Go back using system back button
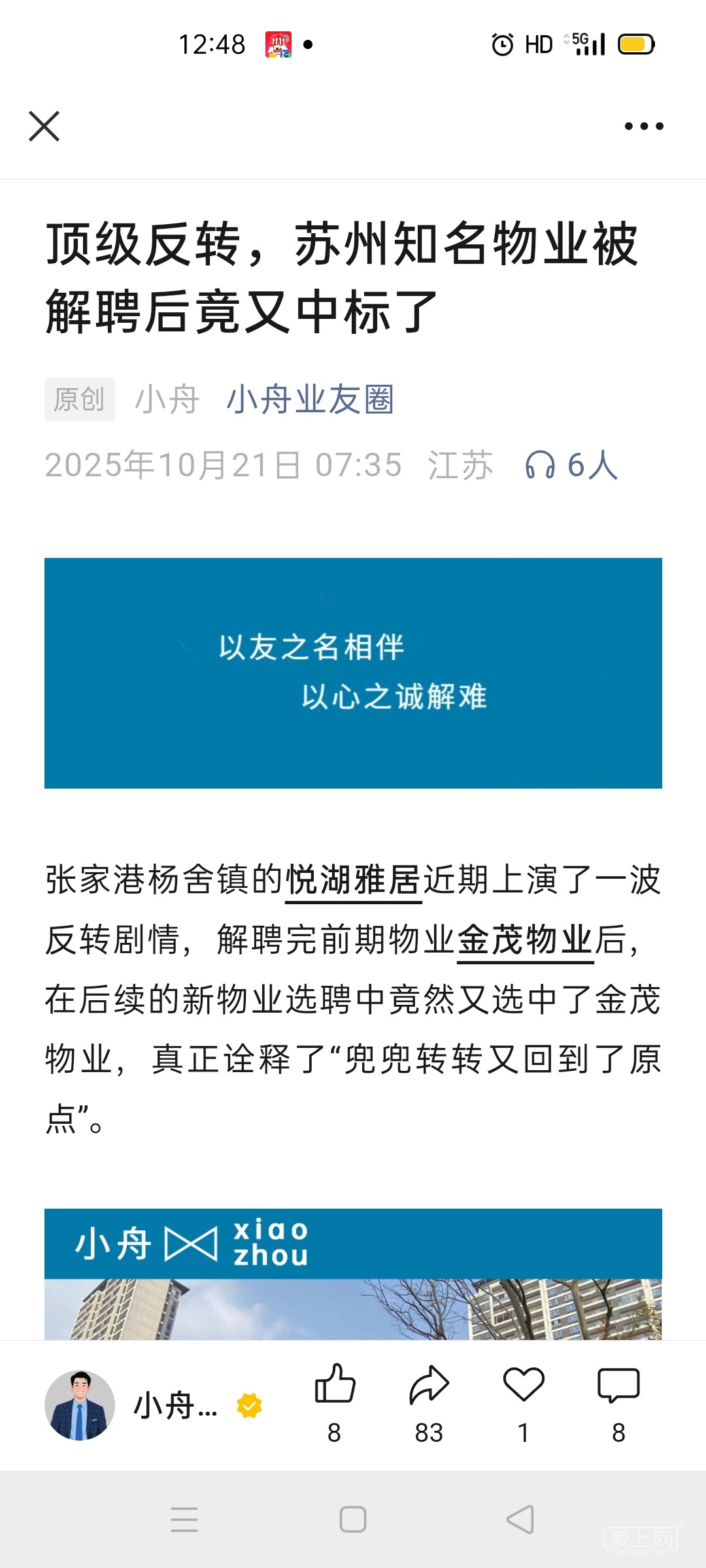 tap(520, 1519)
